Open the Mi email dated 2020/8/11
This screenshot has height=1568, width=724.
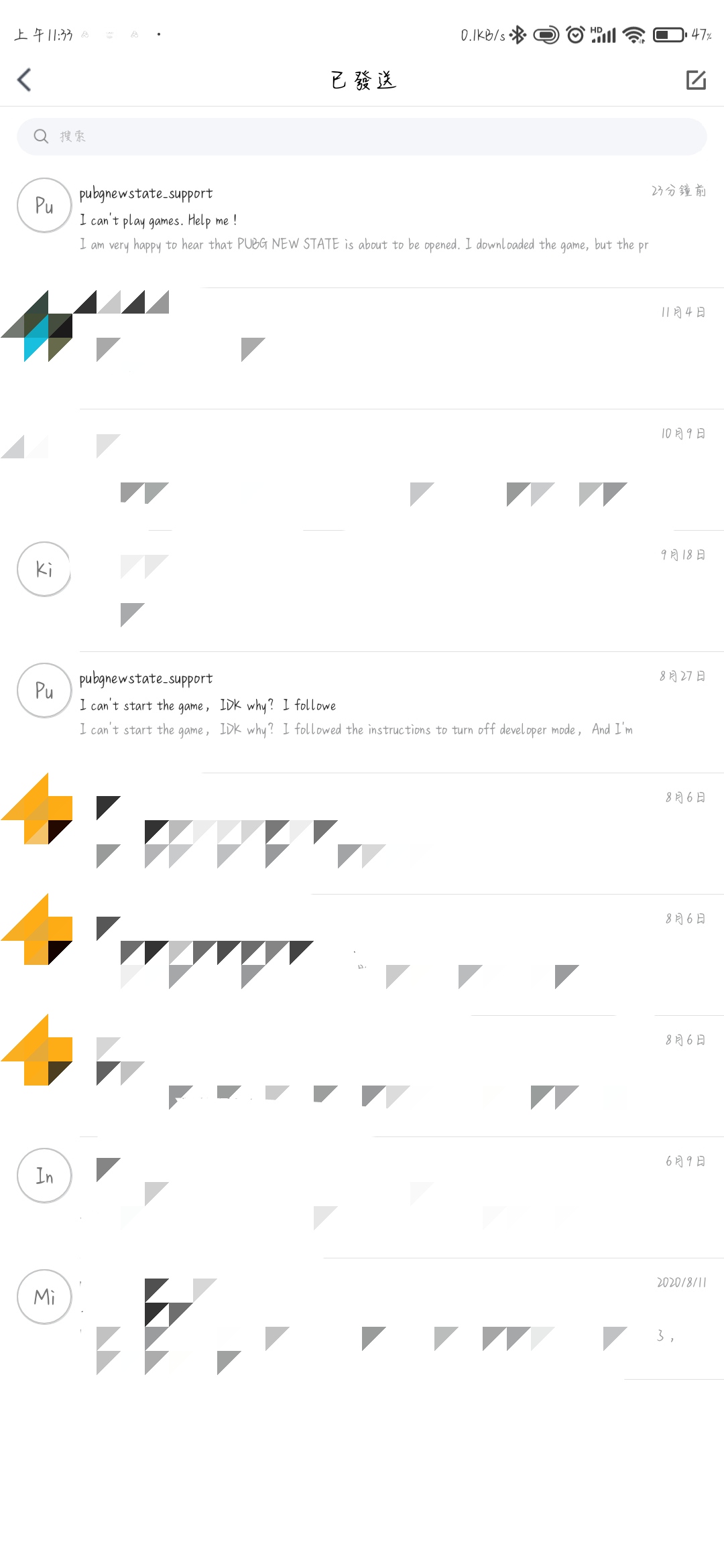coord(362,1319)
